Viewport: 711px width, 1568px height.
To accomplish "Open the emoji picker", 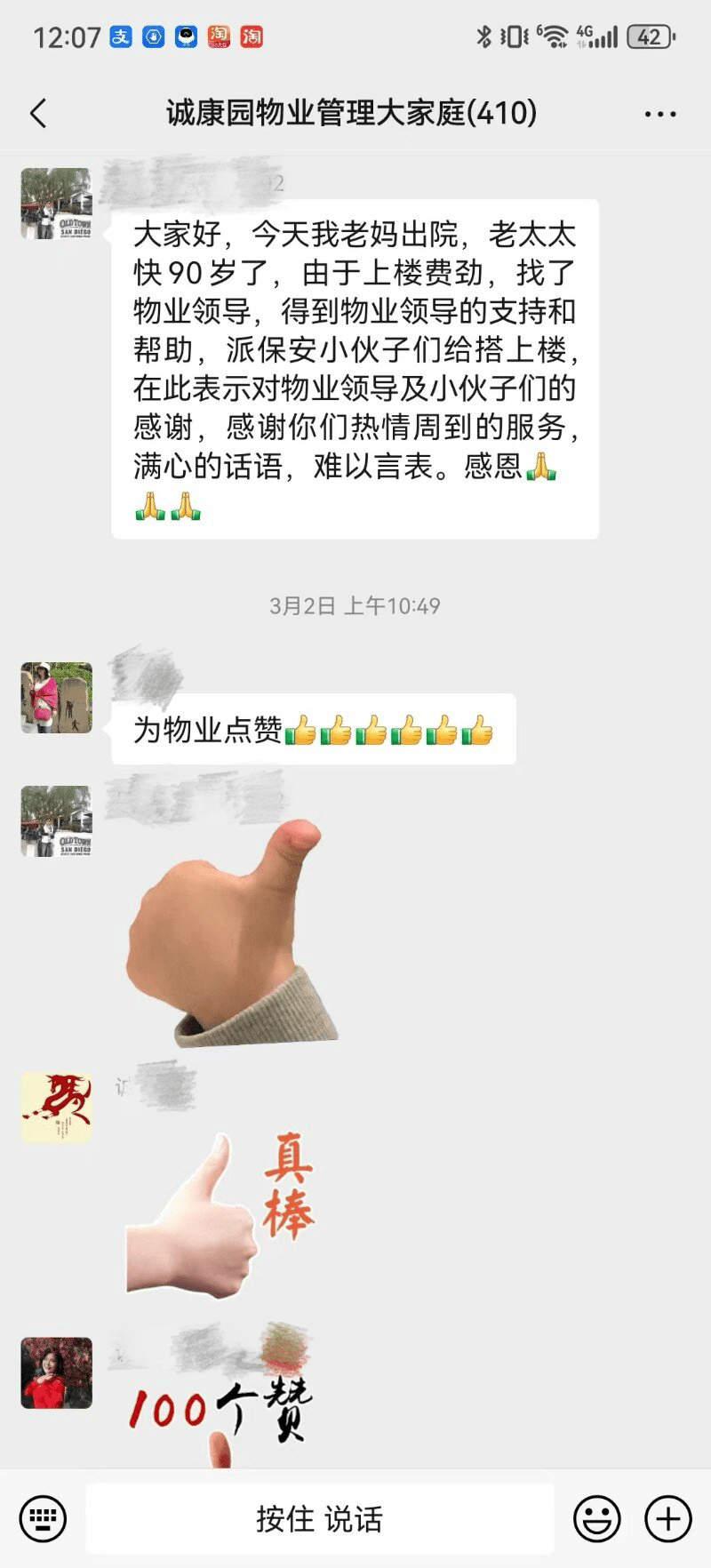I will (597, 1519).
